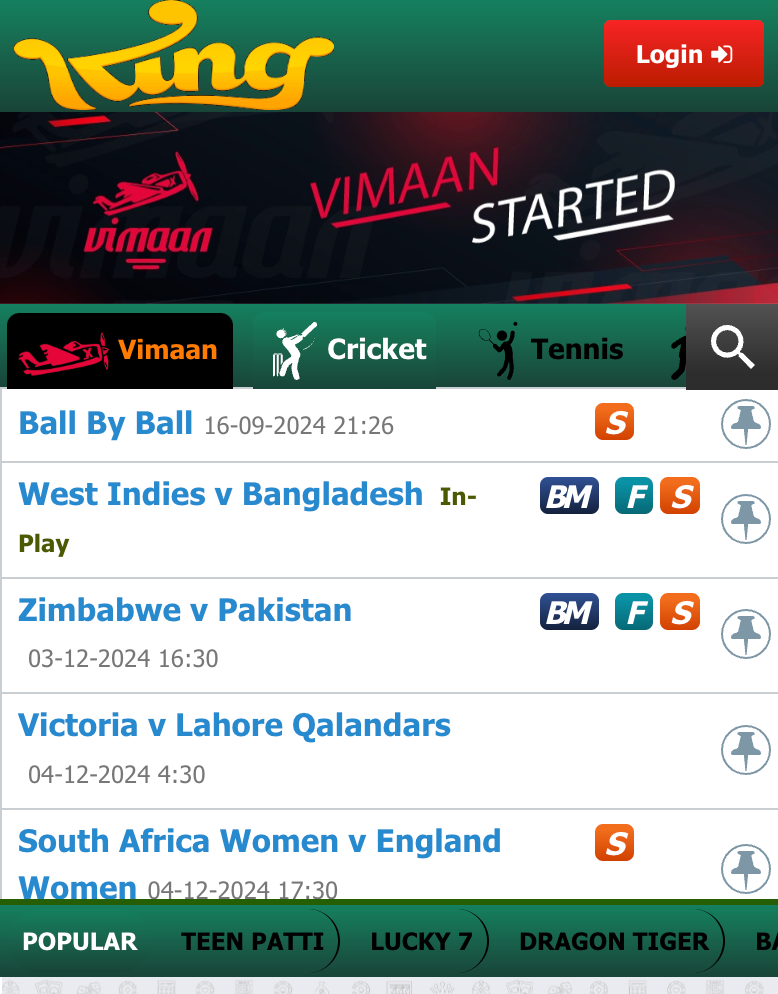Select the Popular games category

80,941
